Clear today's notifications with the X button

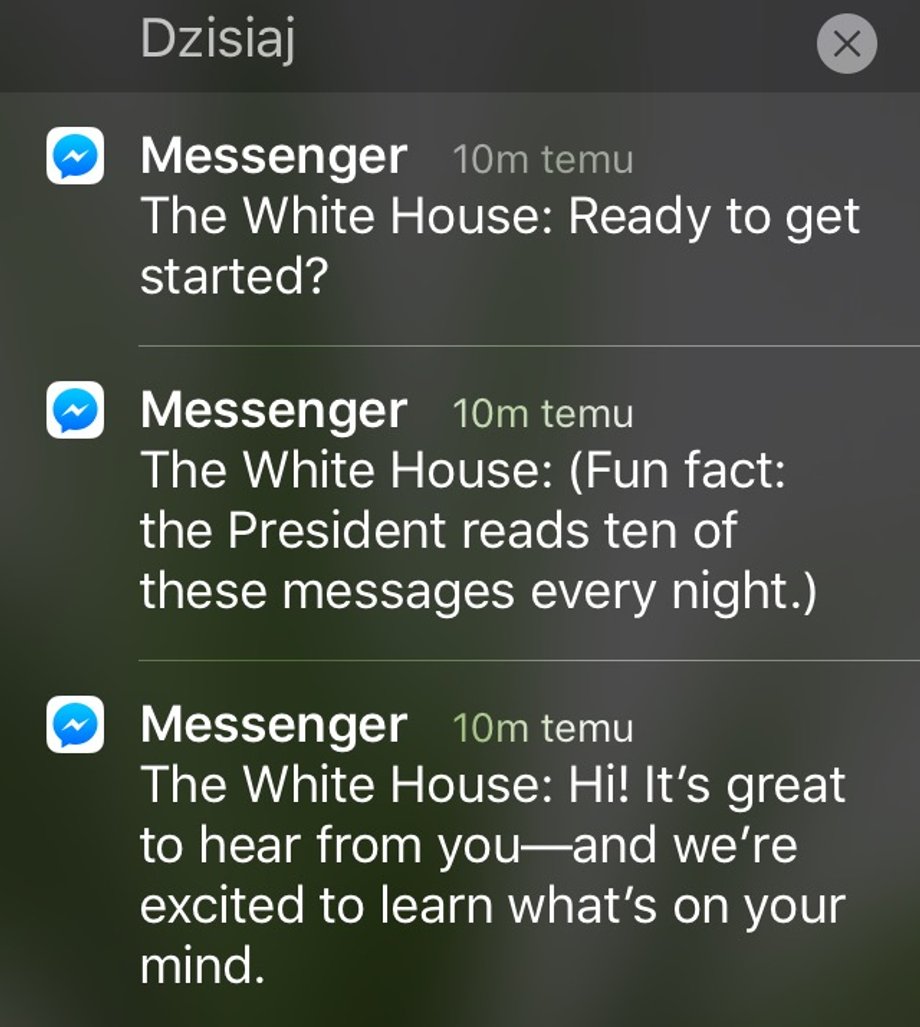coord(846,44)
